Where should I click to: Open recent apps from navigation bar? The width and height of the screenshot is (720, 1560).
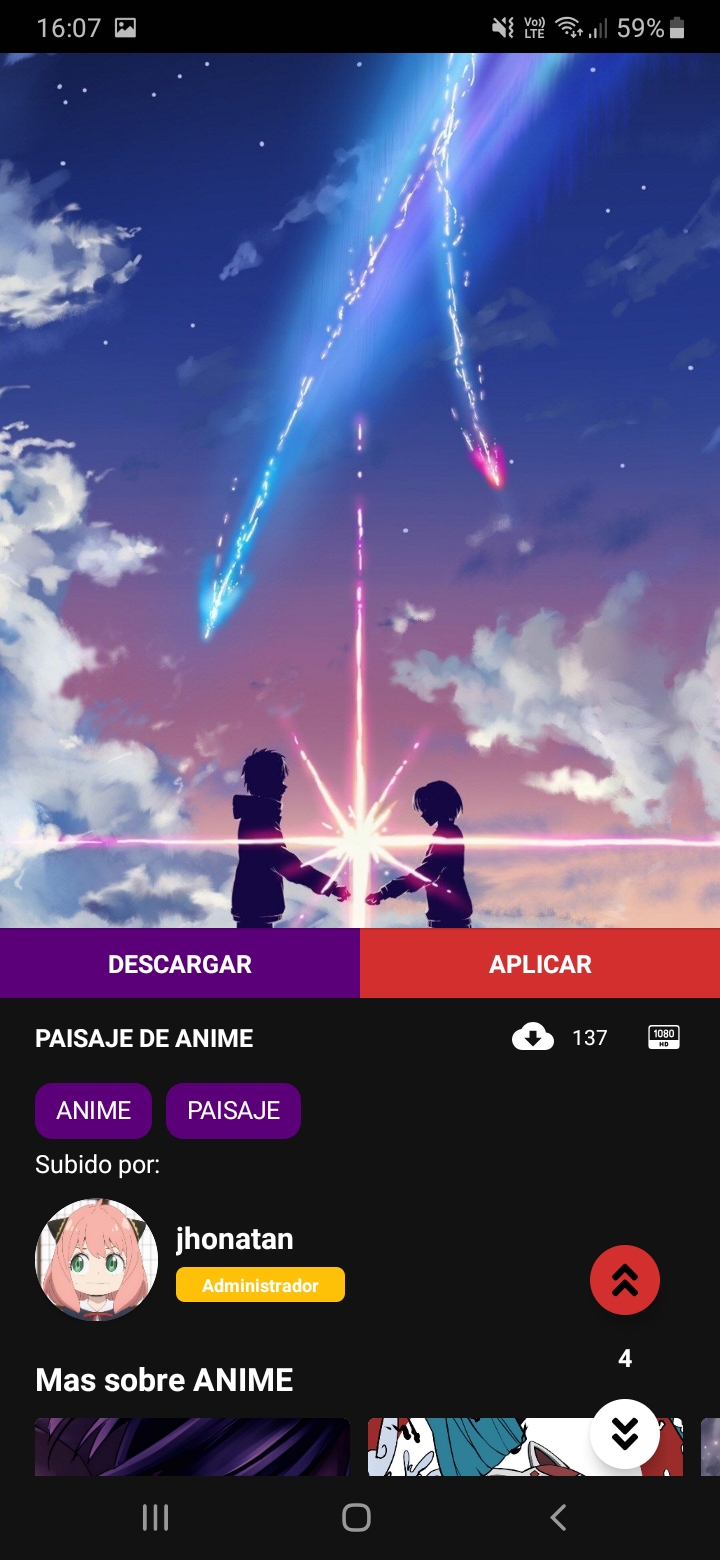(155, 1517)
